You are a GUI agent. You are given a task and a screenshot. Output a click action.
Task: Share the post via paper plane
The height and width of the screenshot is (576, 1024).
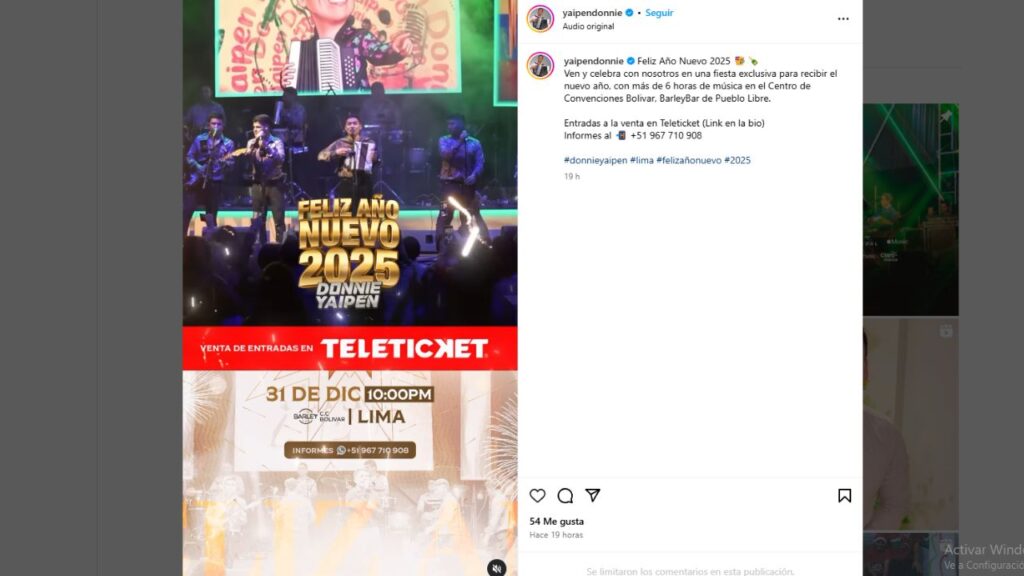593,495
